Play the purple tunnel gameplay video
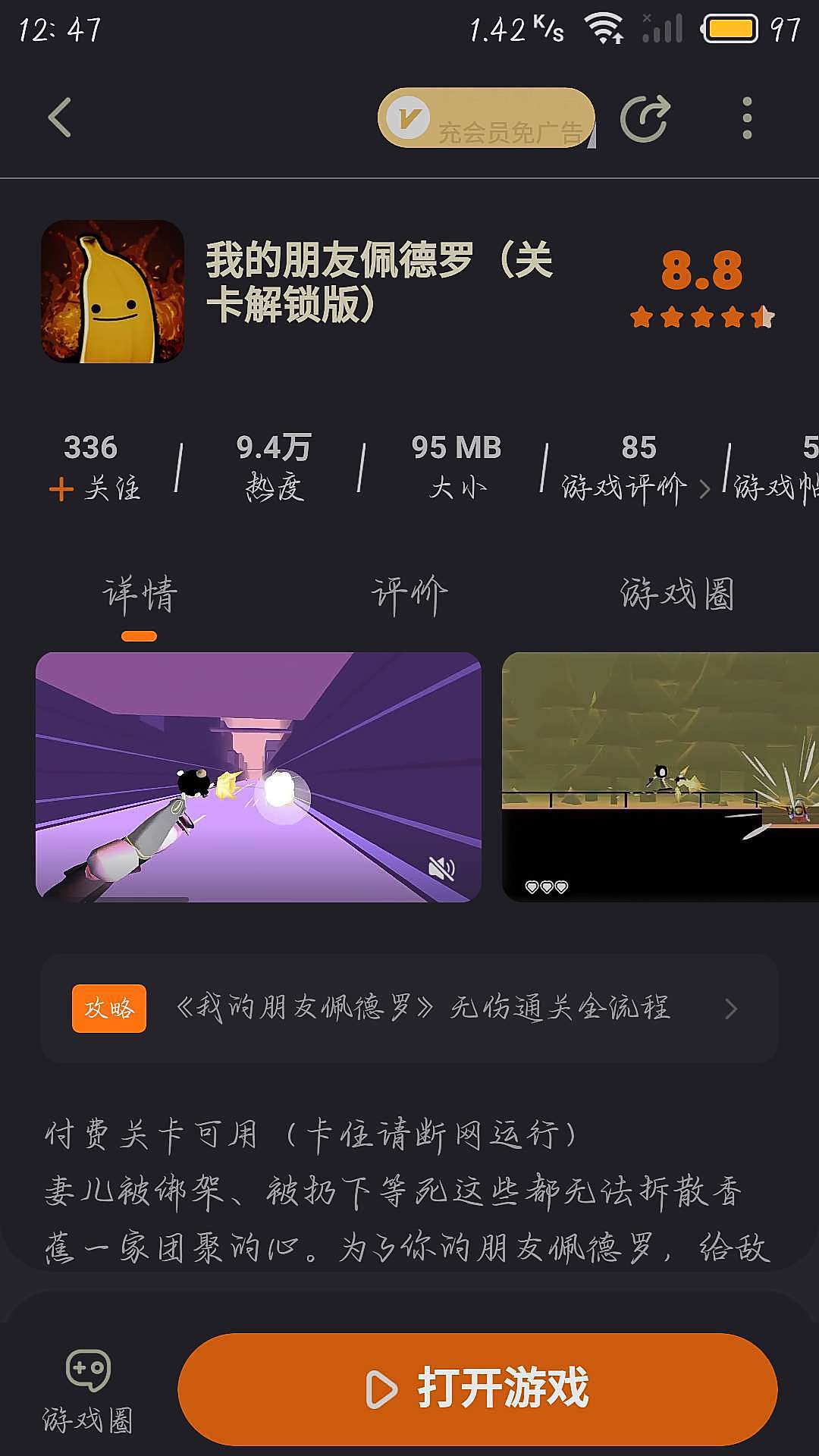The width and height of the screenshot is (819, 1456). click(258, 777)
